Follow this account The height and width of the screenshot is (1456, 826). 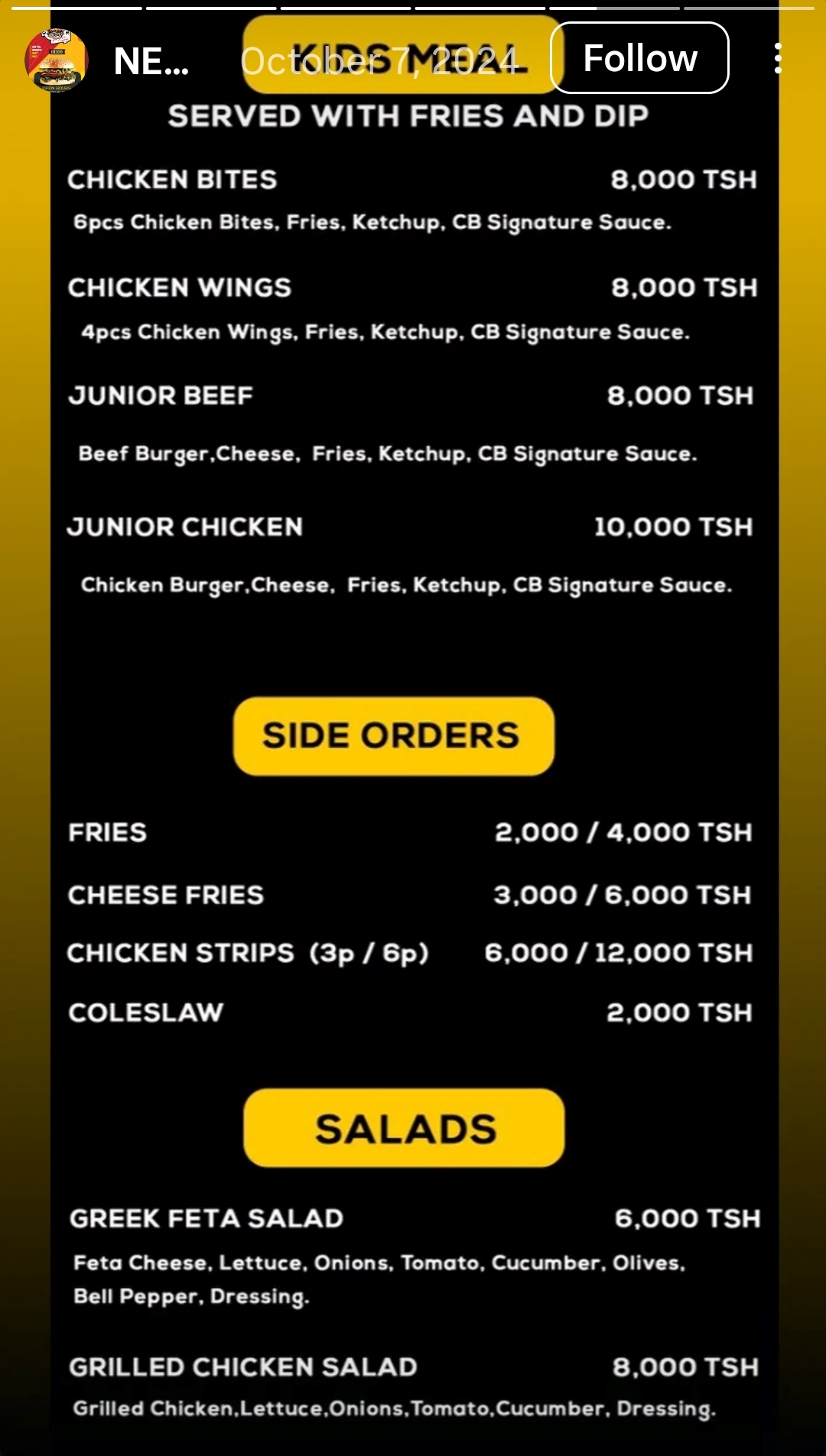(x=639, y=58)
